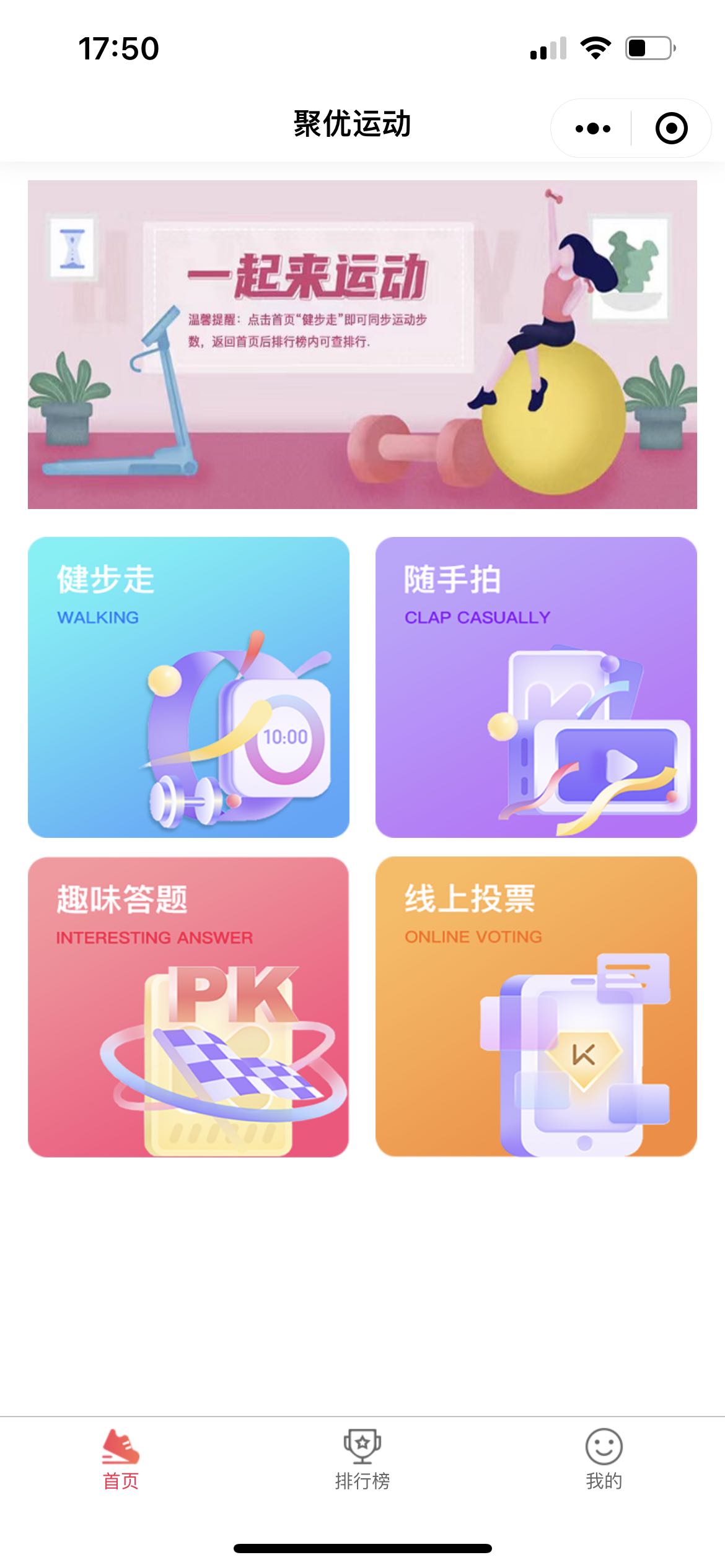Open the 一起来运动 banner

[x=362, y=344]
